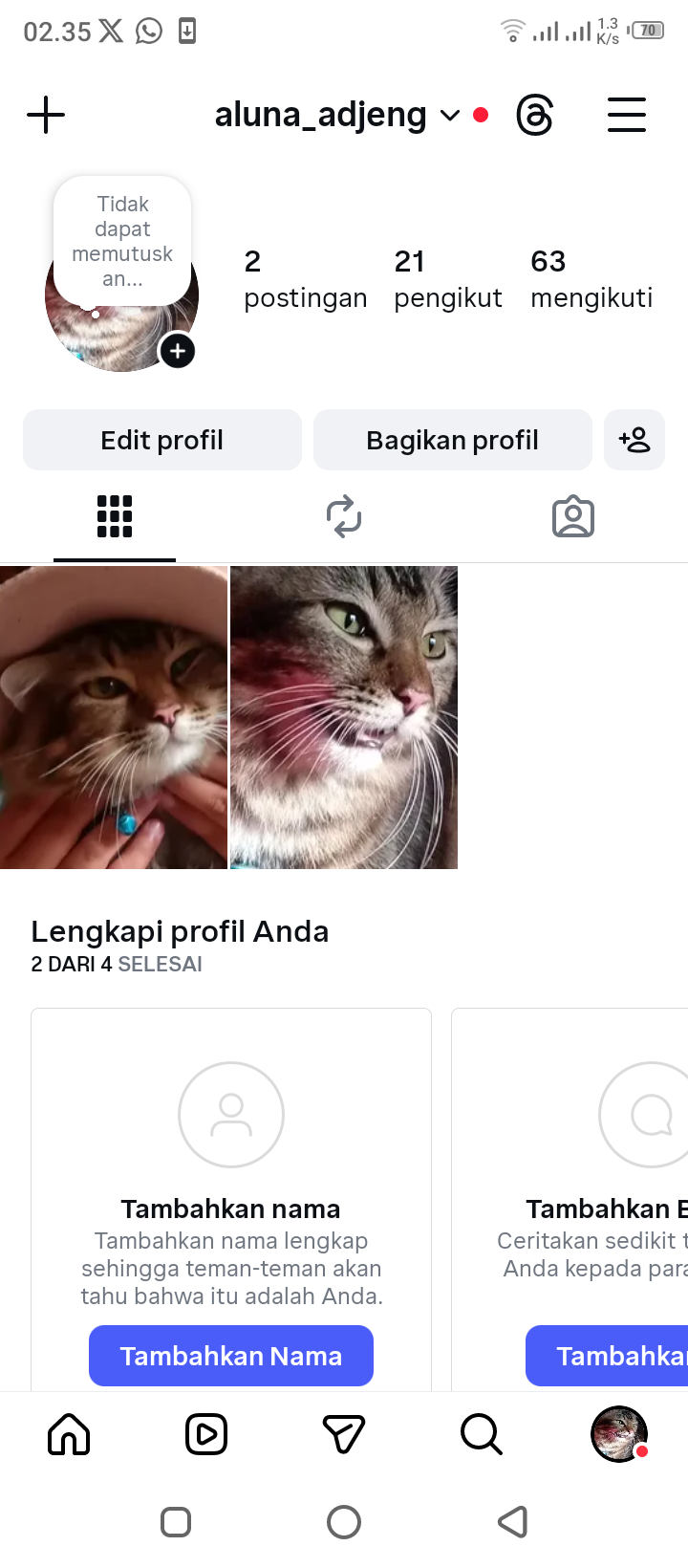The height and width of the screenshot is (1568, 688).
Task: Tap Bagikan profil button
Action: click(452, 440)
